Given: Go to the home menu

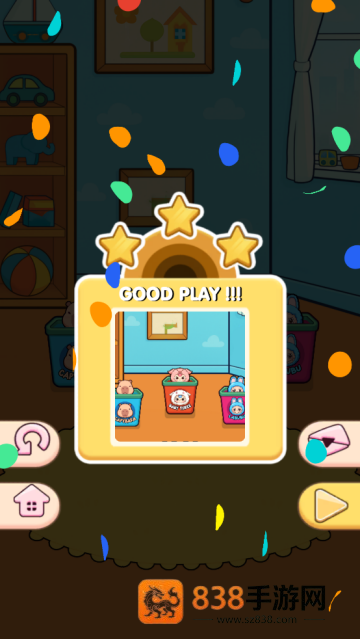Looking at the screenshot, I should coord(29,505).
